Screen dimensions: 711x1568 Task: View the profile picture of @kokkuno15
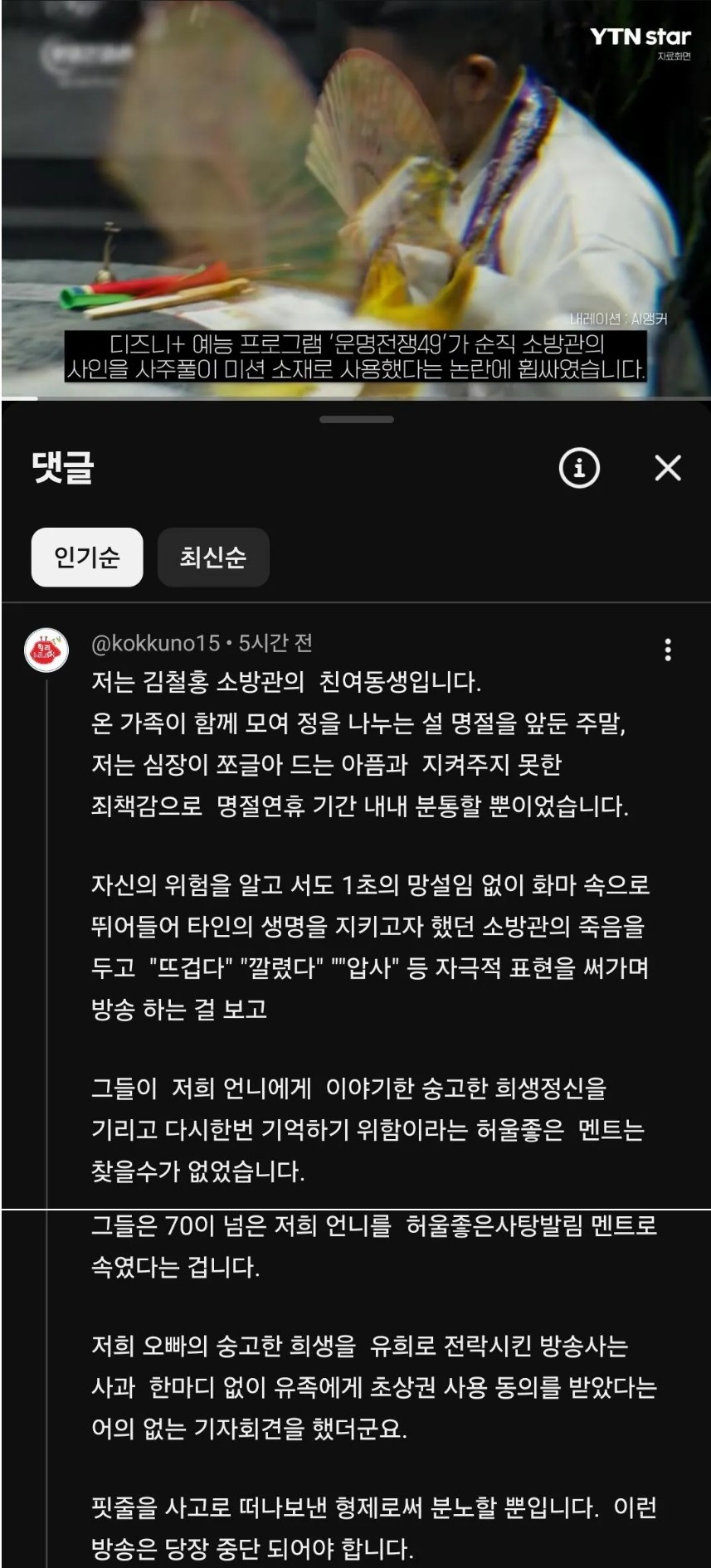point(46,650)
